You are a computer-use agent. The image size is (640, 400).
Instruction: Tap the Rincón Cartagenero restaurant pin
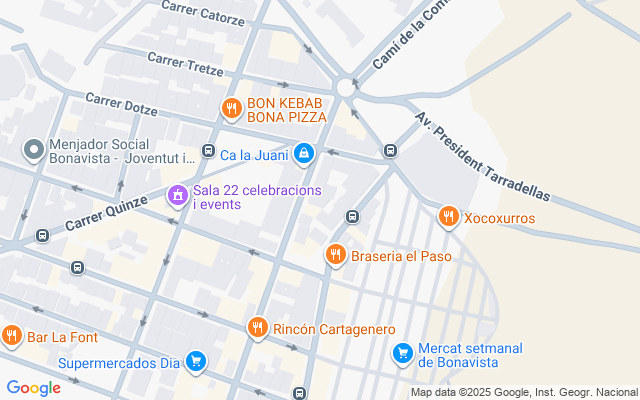point(257,328)
